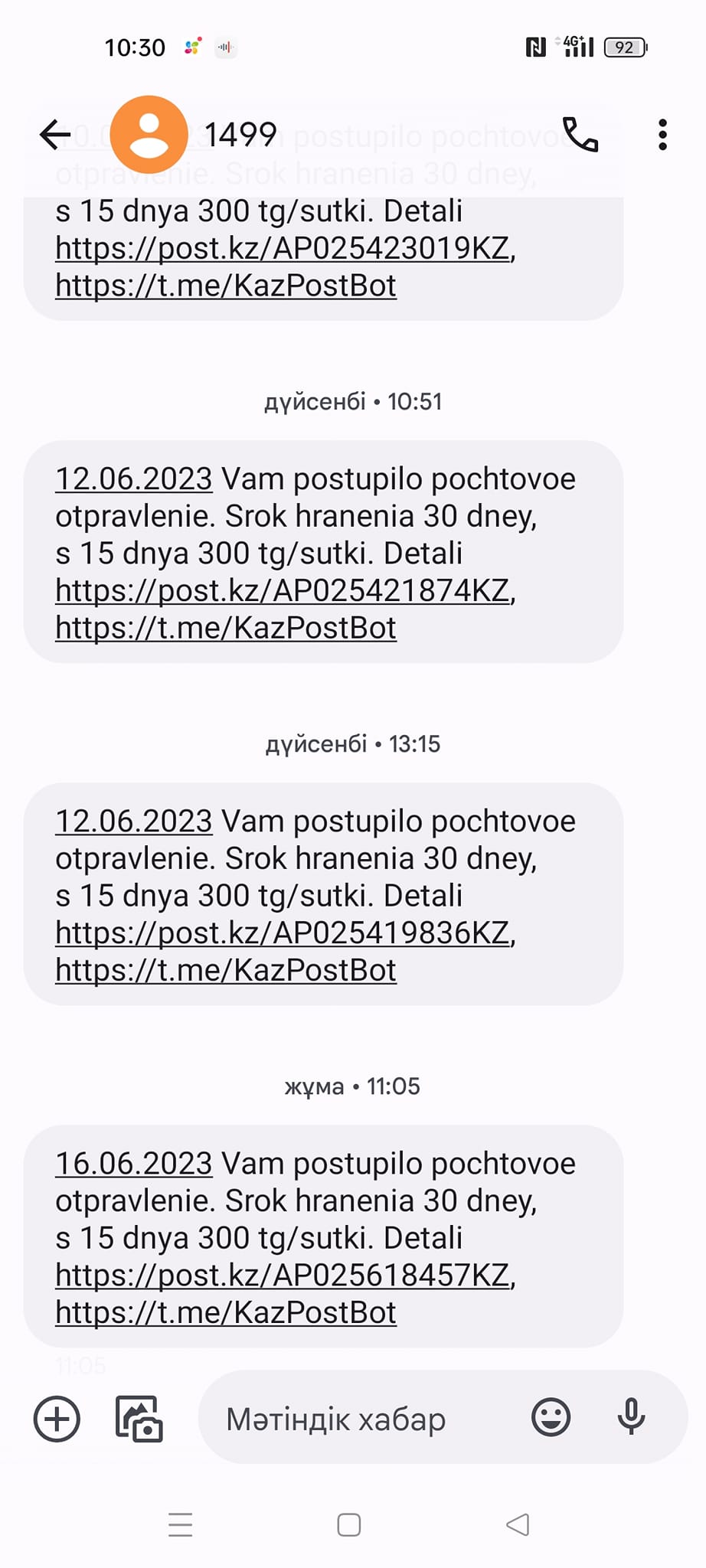Go back to the conversations list
Viewport: 706px width, 1568px height.
55,135
